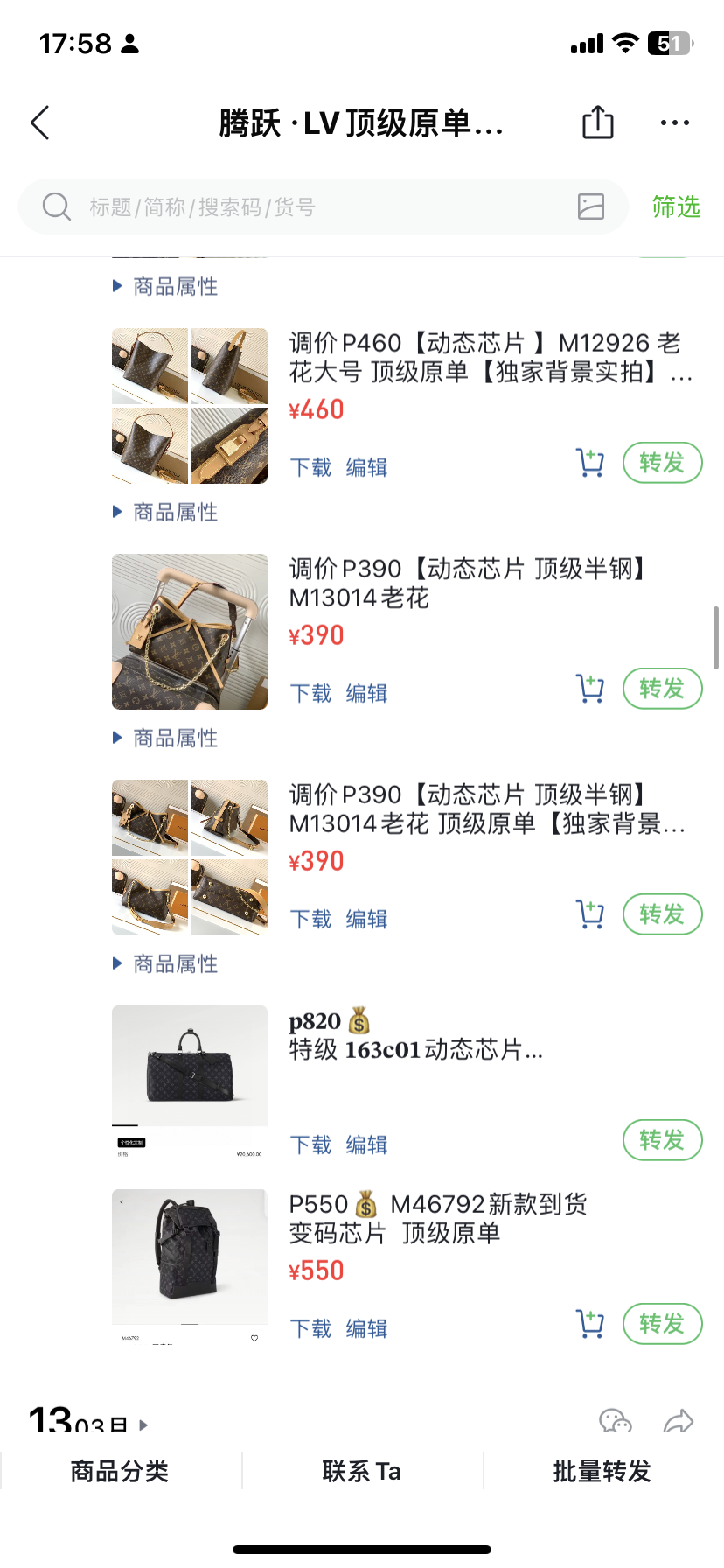This screenshot has height=1568, width=724.
Task: Share this shop via the share icon
Action: (598, 122)
